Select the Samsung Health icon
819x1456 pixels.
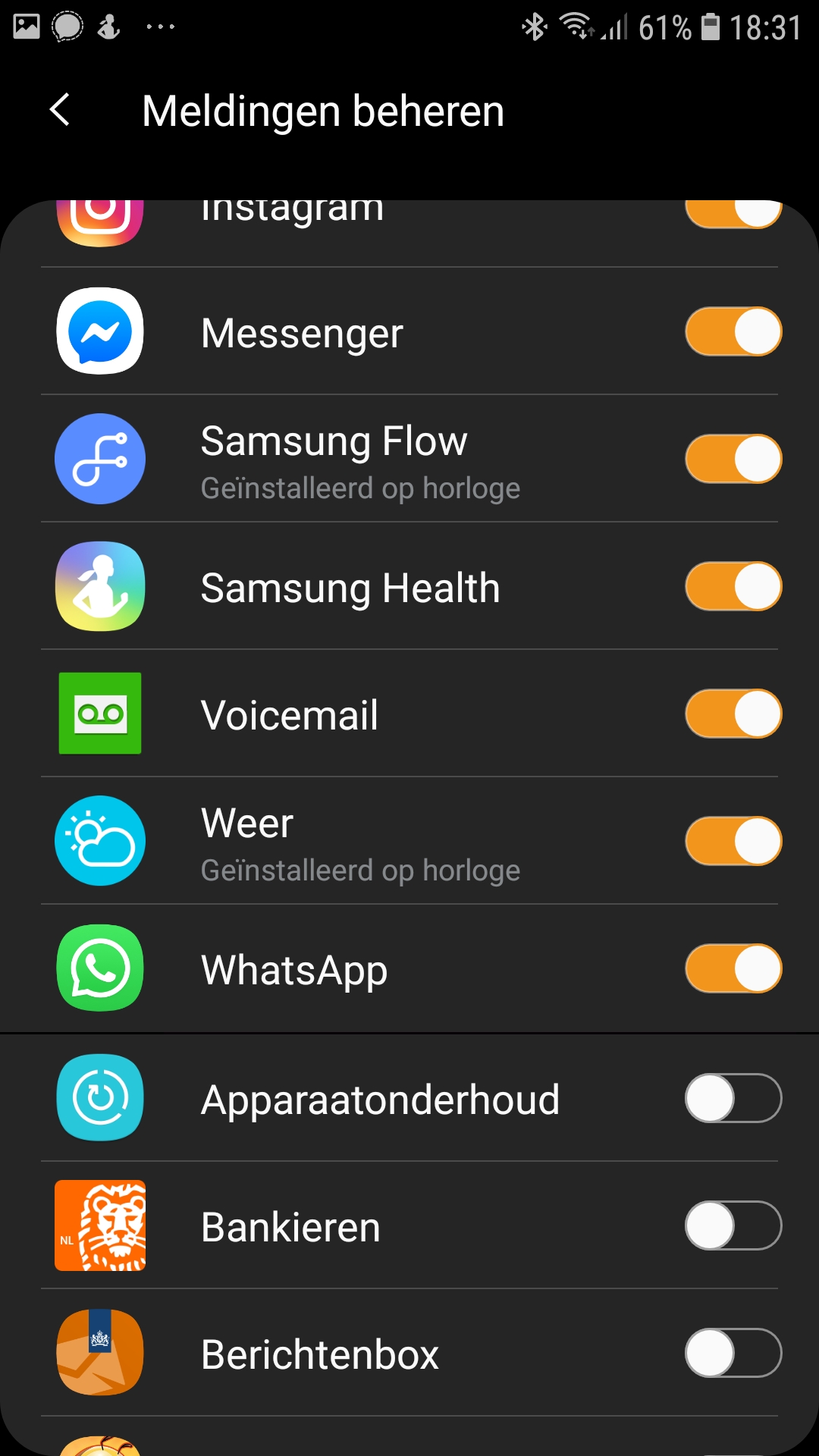[99, 586]
